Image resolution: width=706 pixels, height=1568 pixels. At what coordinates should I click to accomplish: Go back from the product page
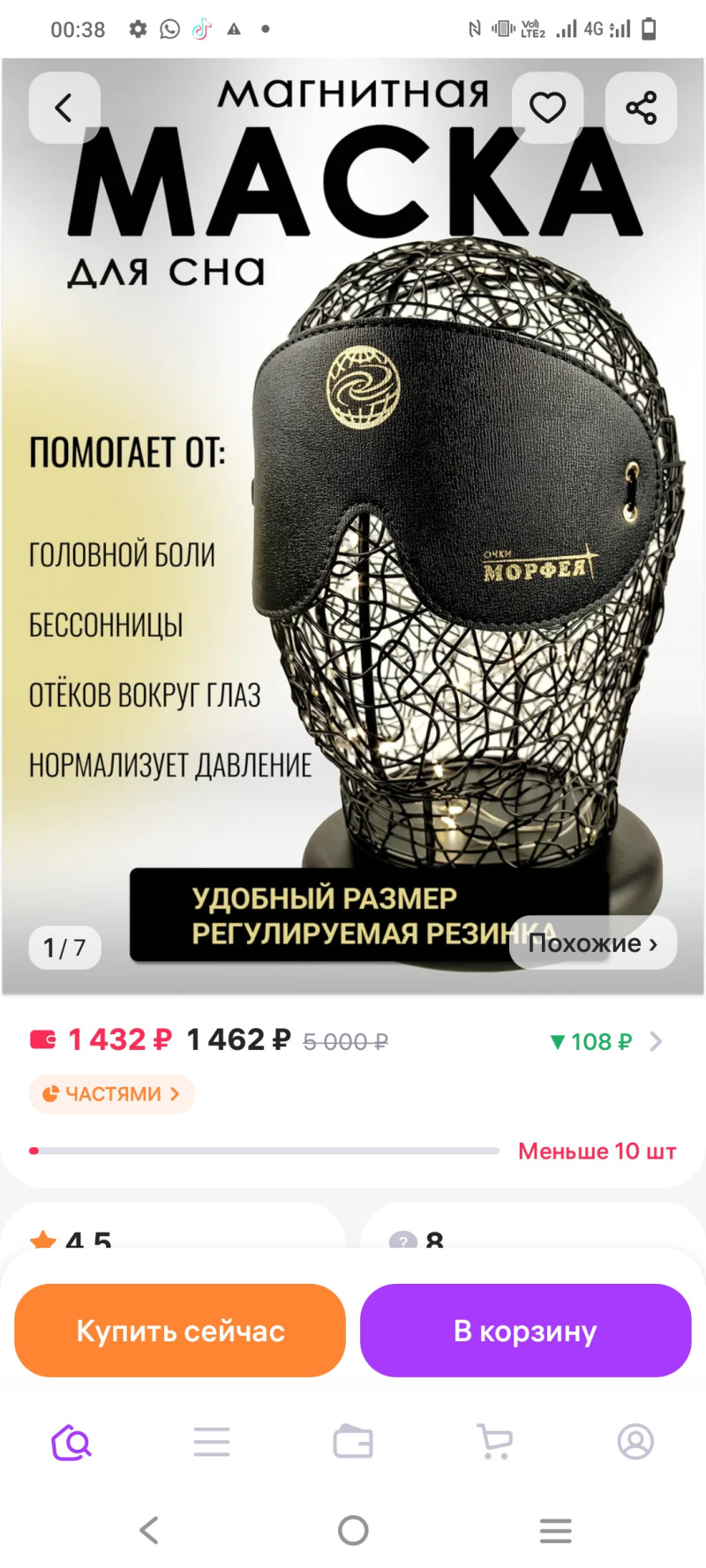pos(64,108)
